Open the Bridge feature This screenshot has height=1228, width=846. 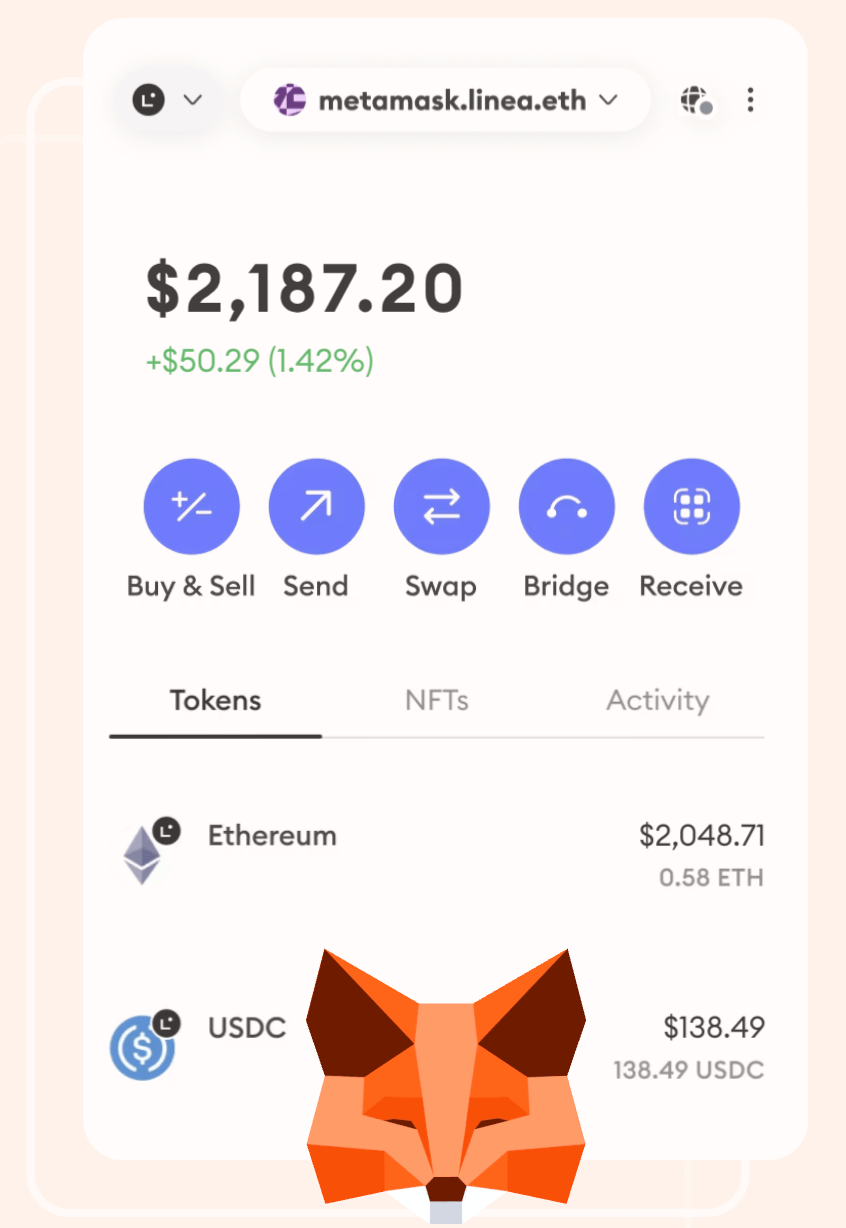(566, 506)
